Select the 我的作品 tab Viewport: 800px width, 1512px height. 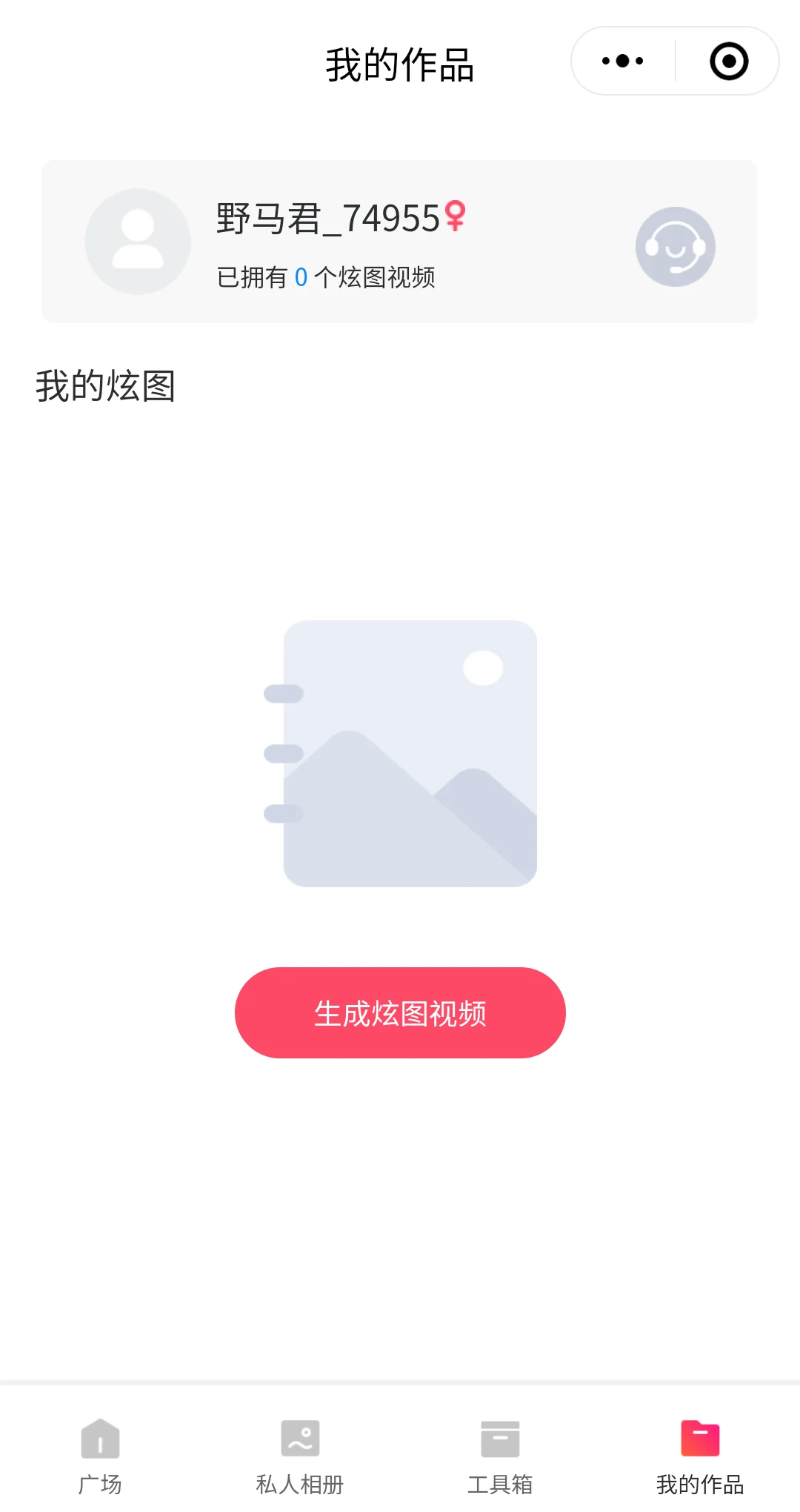tap(700, 1454)
